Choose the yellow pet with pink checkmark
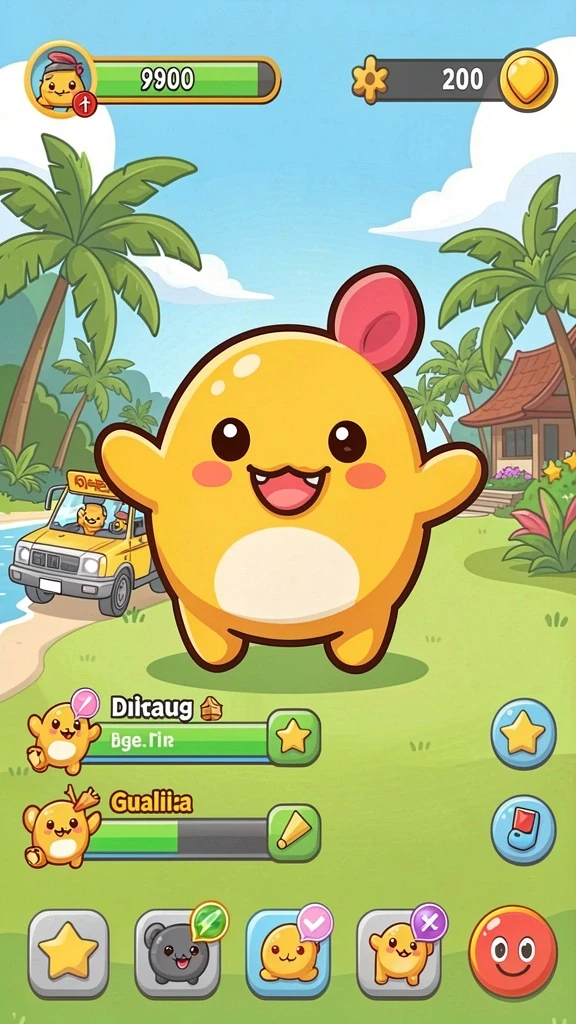This screenshot has height=1024, width=576. 287,953
